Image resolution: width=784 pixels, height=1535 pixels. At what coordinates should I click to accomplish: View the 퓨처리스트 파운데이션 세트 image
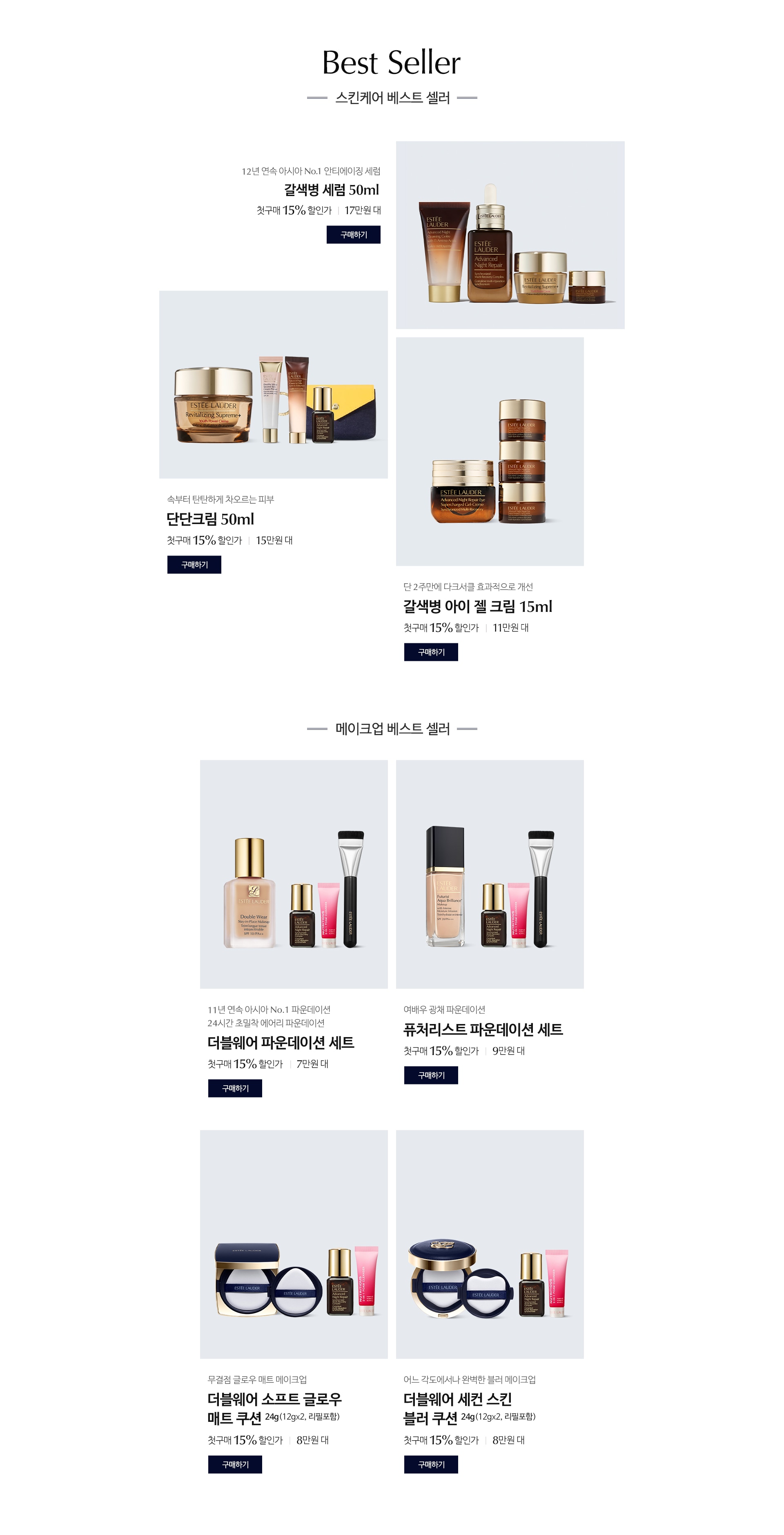click(490, 874)
